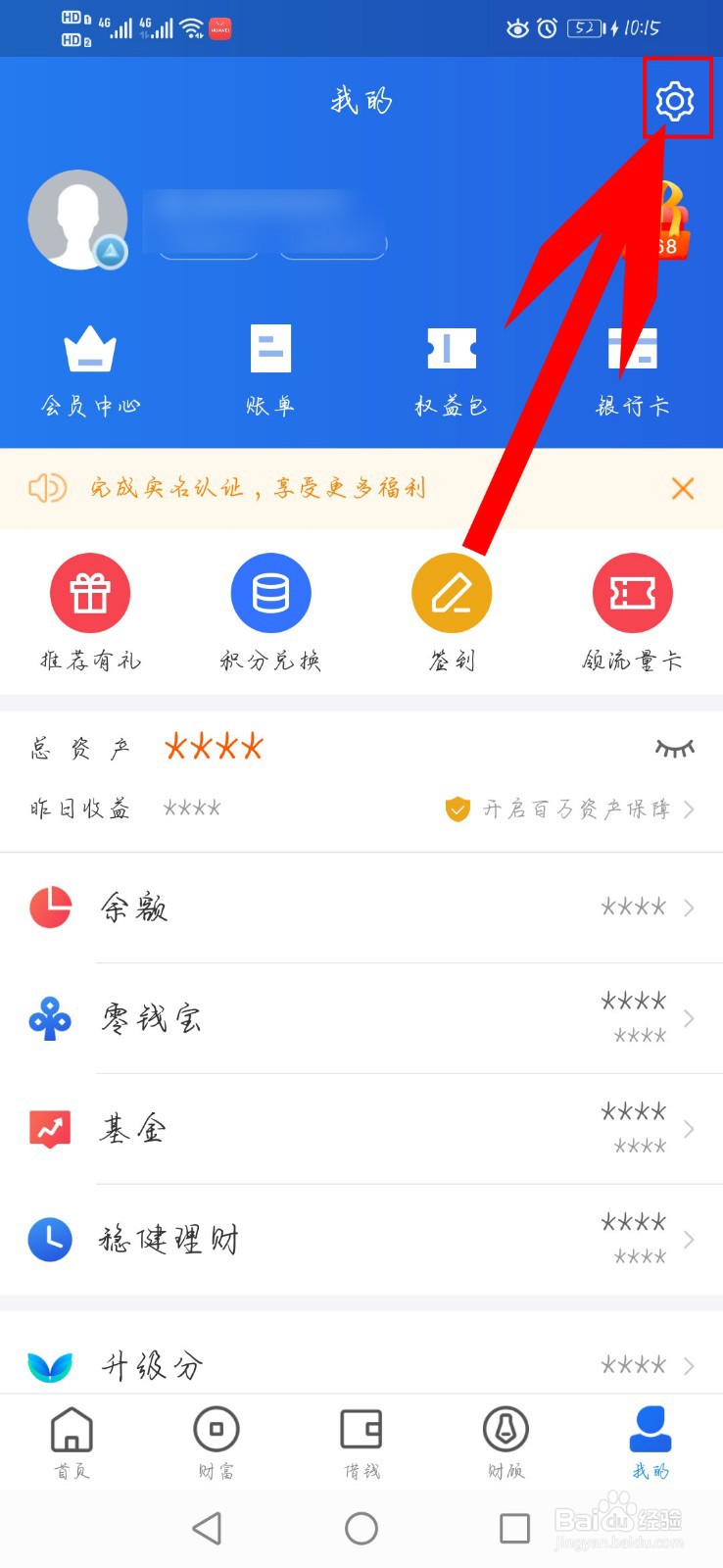723x1568 pixels.
Task: Open the settings gear icon
Action: point(675,99)
